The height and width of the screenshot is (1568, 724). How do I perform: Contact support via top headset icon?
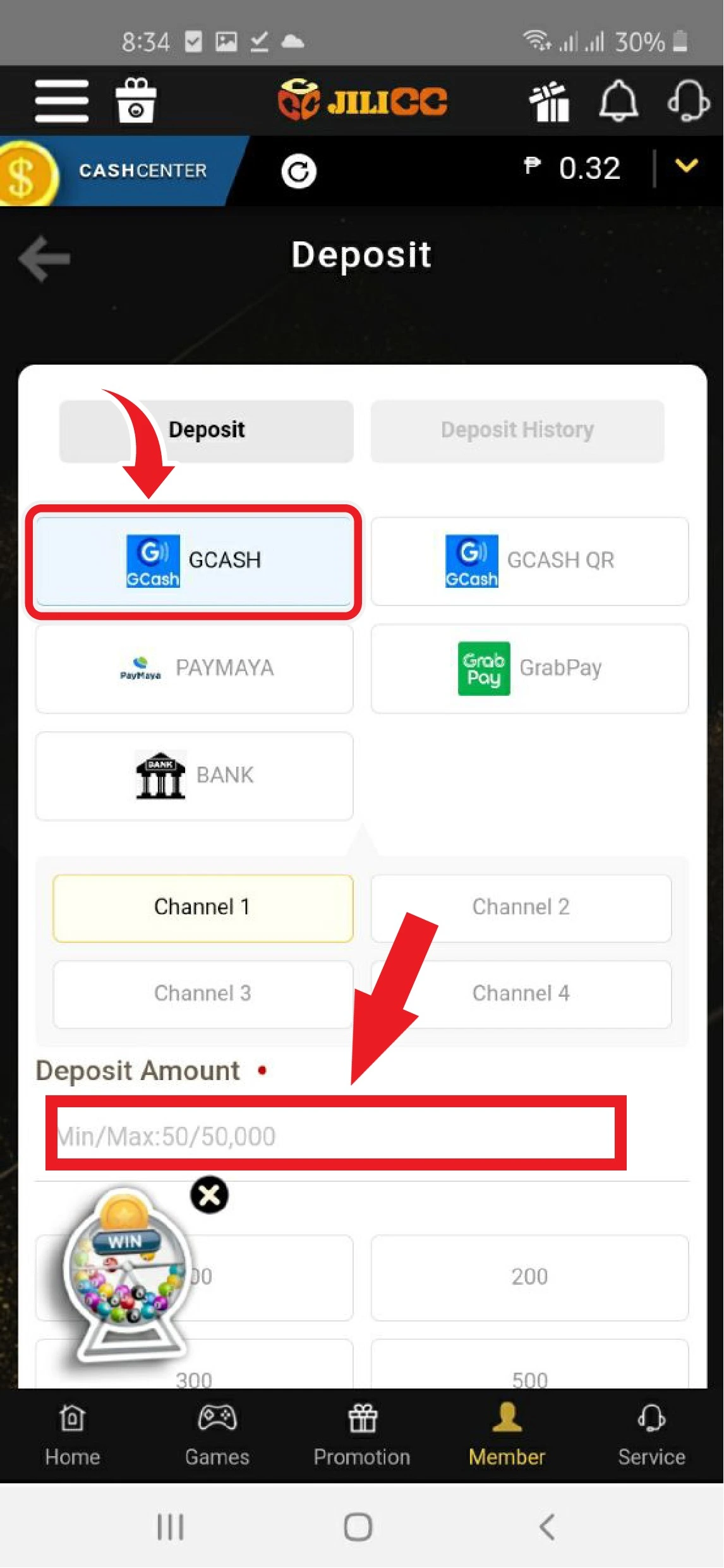click(x=688, y=101)
